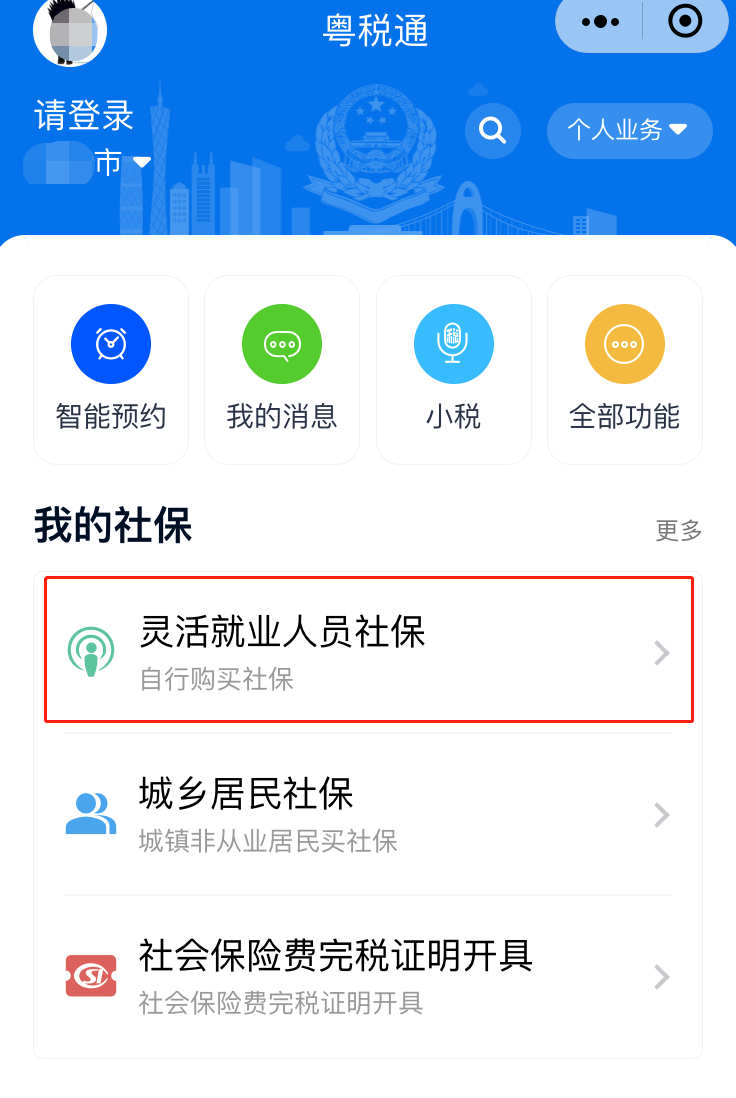Tap 请登录 to log in
This screenshot has height=1098, width=736.
point(84,115)
